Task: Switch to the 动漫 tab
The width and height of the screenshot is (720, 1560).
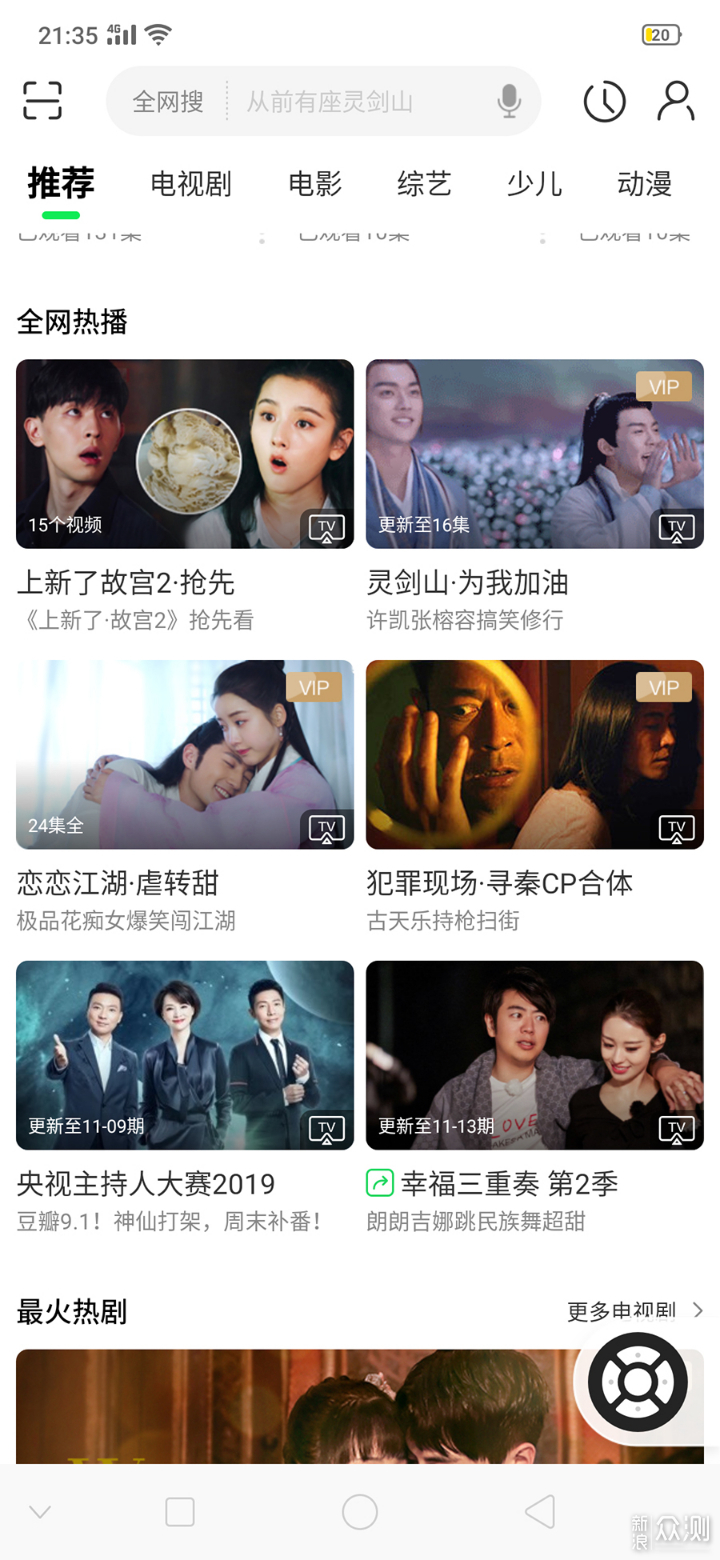Action: 644,184
